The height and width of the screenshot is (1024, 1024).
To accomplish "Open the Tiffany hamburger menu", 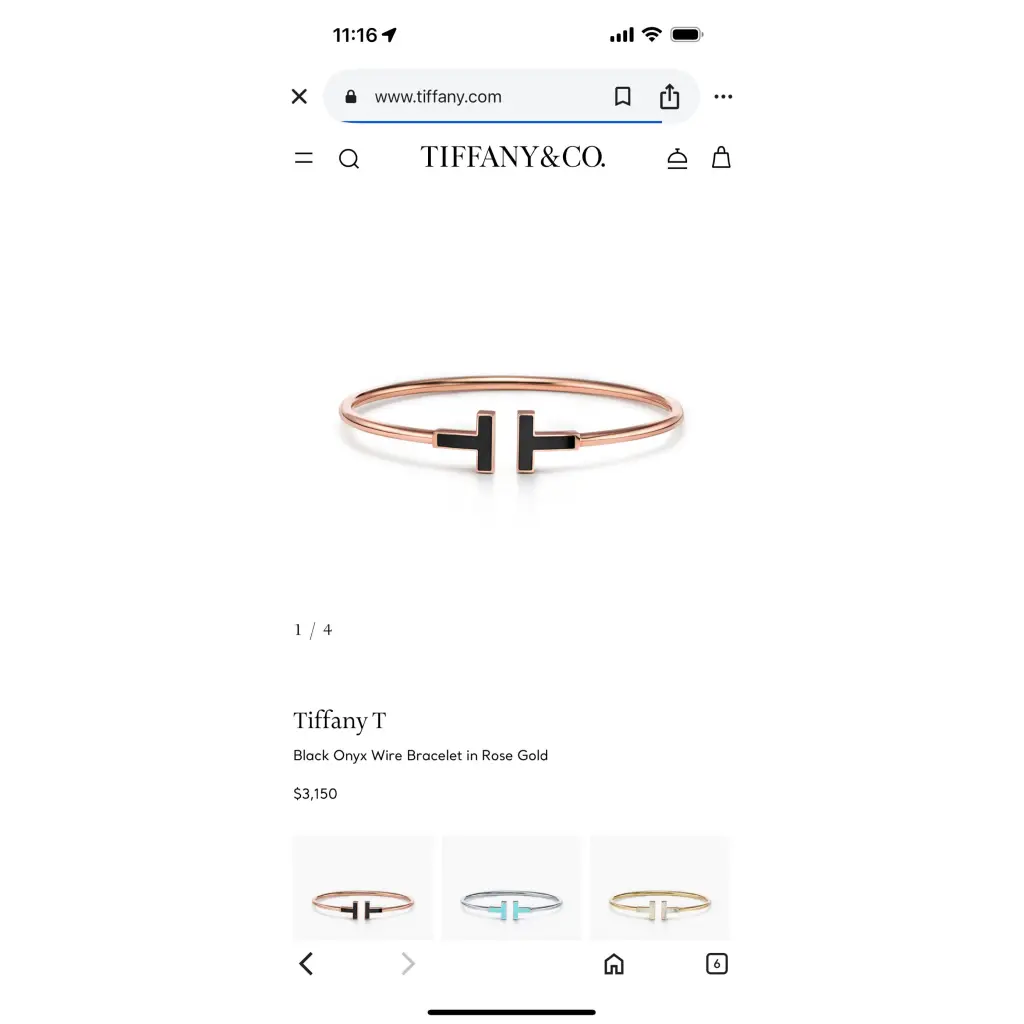I will (x=303, y=158).
